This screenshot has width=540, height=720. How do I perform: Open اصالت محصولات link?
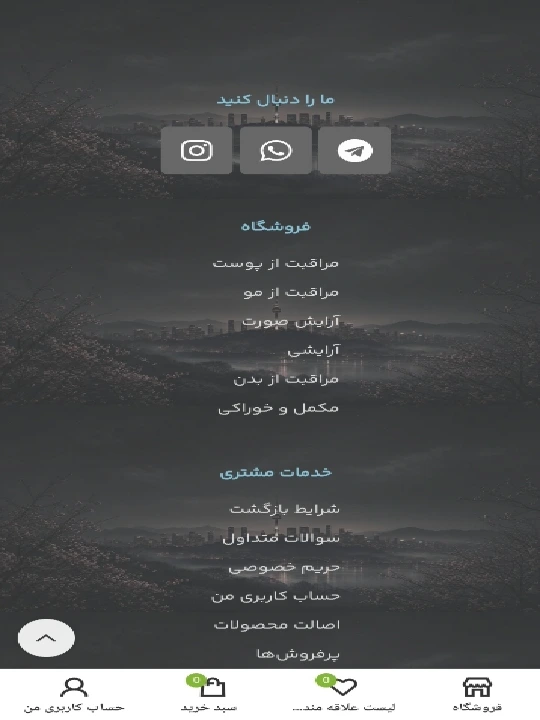point(277,625)
